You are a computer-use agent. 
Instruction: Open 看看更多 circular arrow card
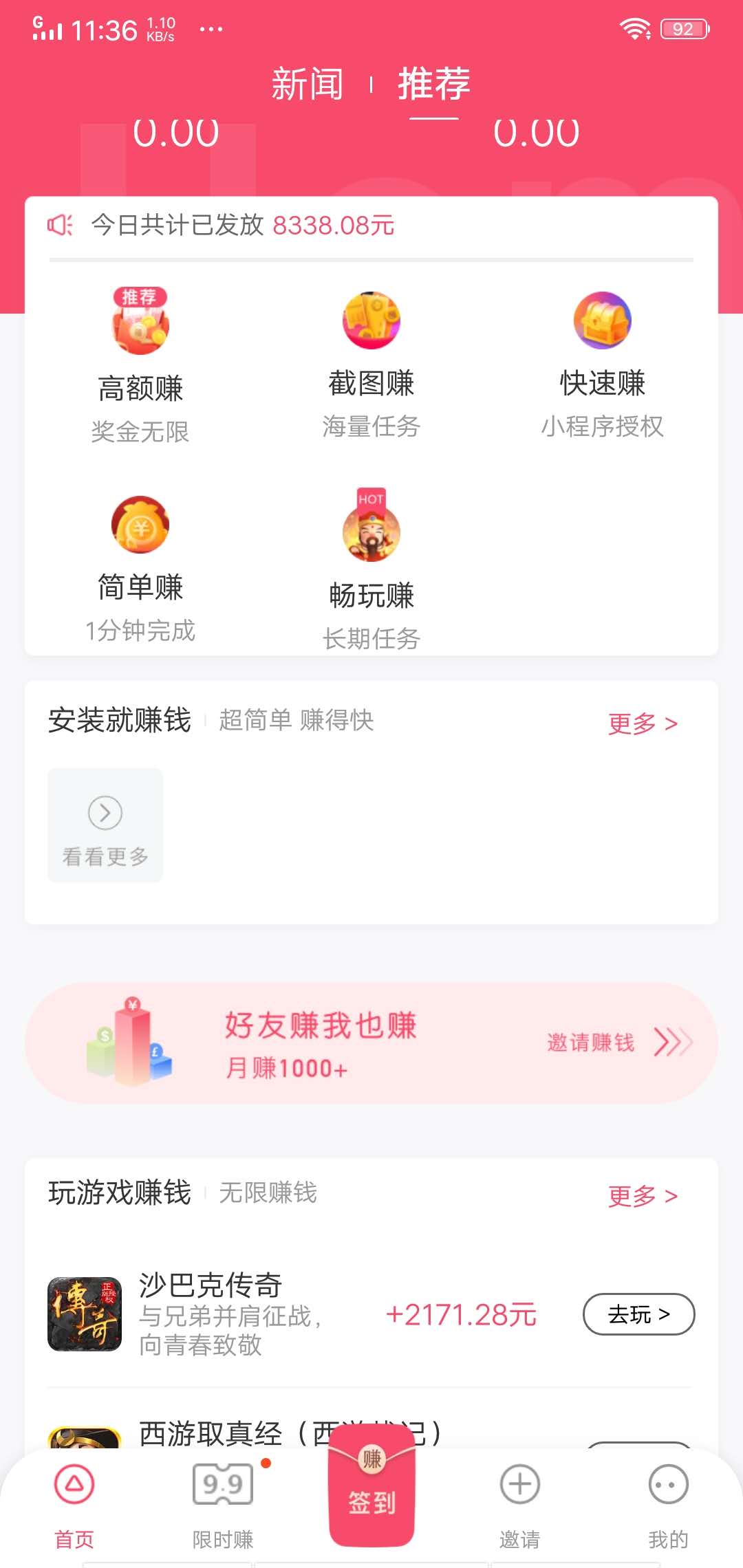(x=105, y=825)
